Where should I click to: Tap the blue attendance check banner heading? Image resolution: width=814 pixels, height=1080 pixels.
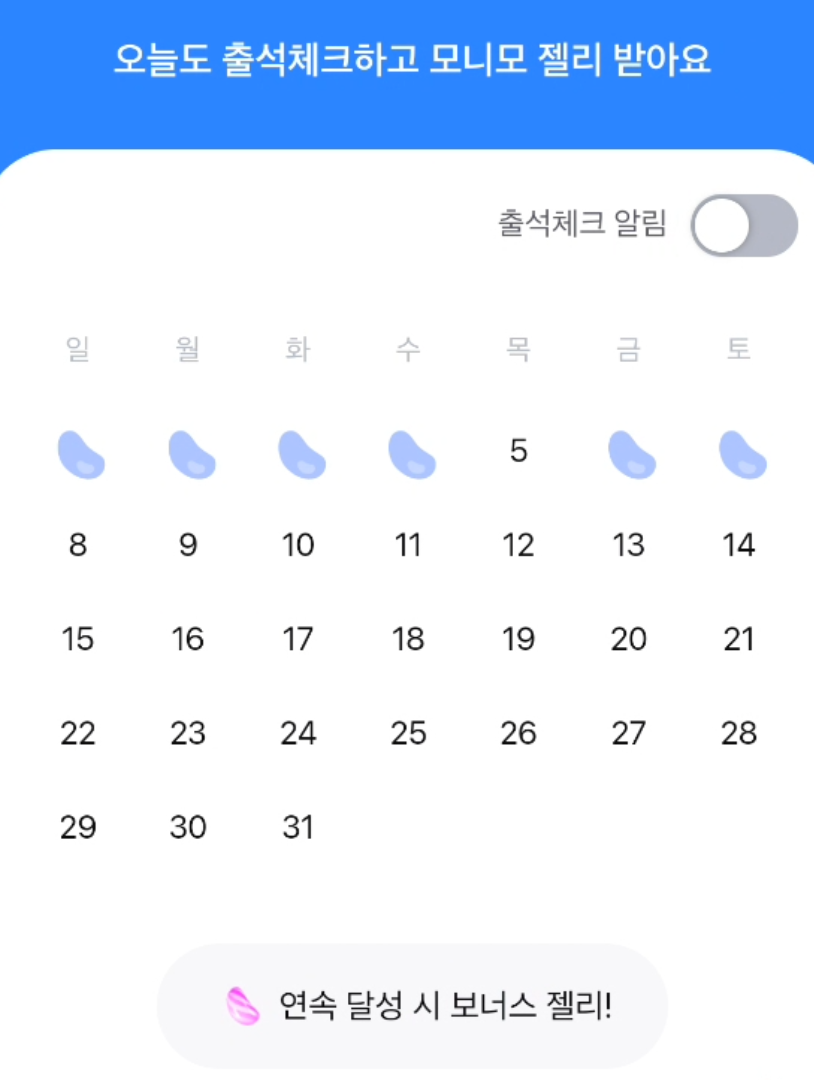coord(407,60)
